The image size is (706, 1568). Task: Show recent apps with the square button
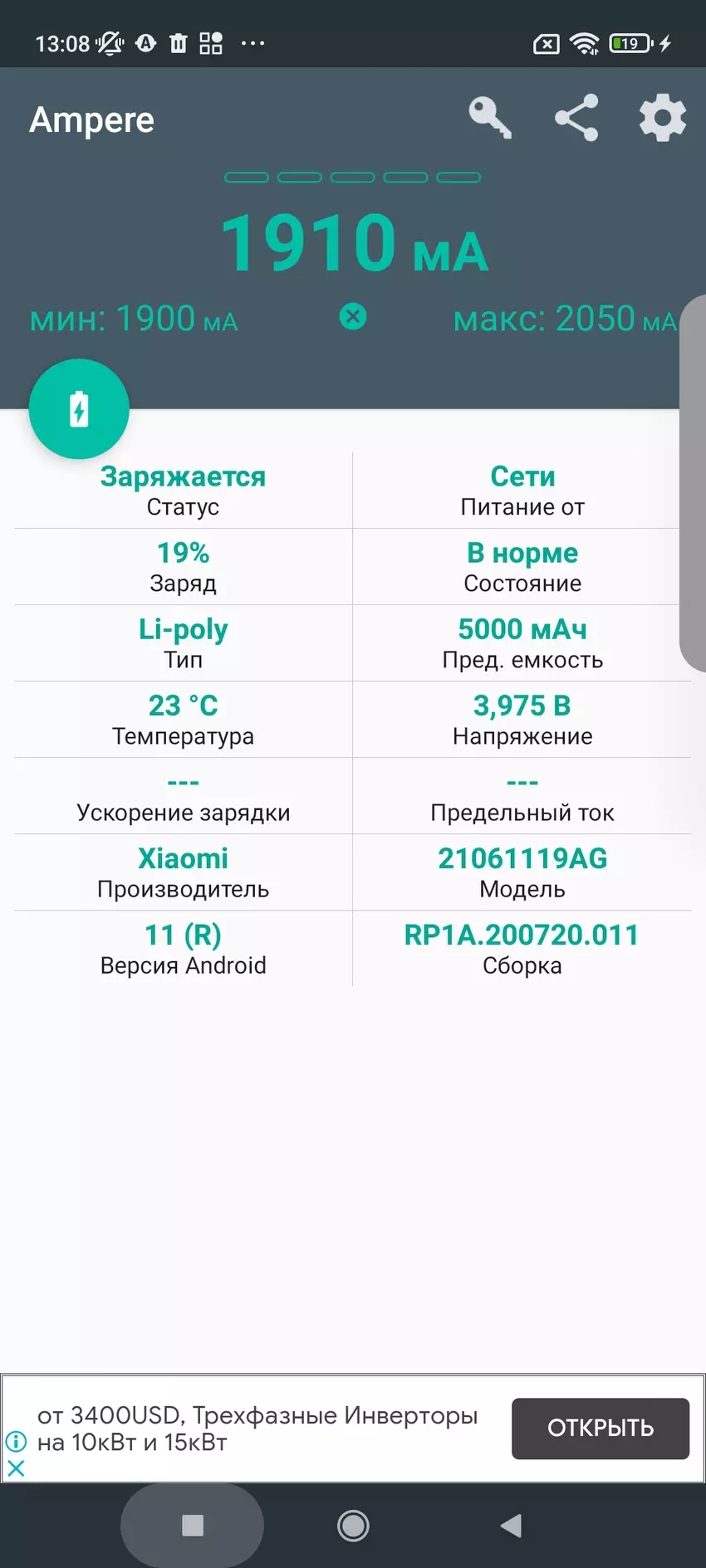point(193,1525)
